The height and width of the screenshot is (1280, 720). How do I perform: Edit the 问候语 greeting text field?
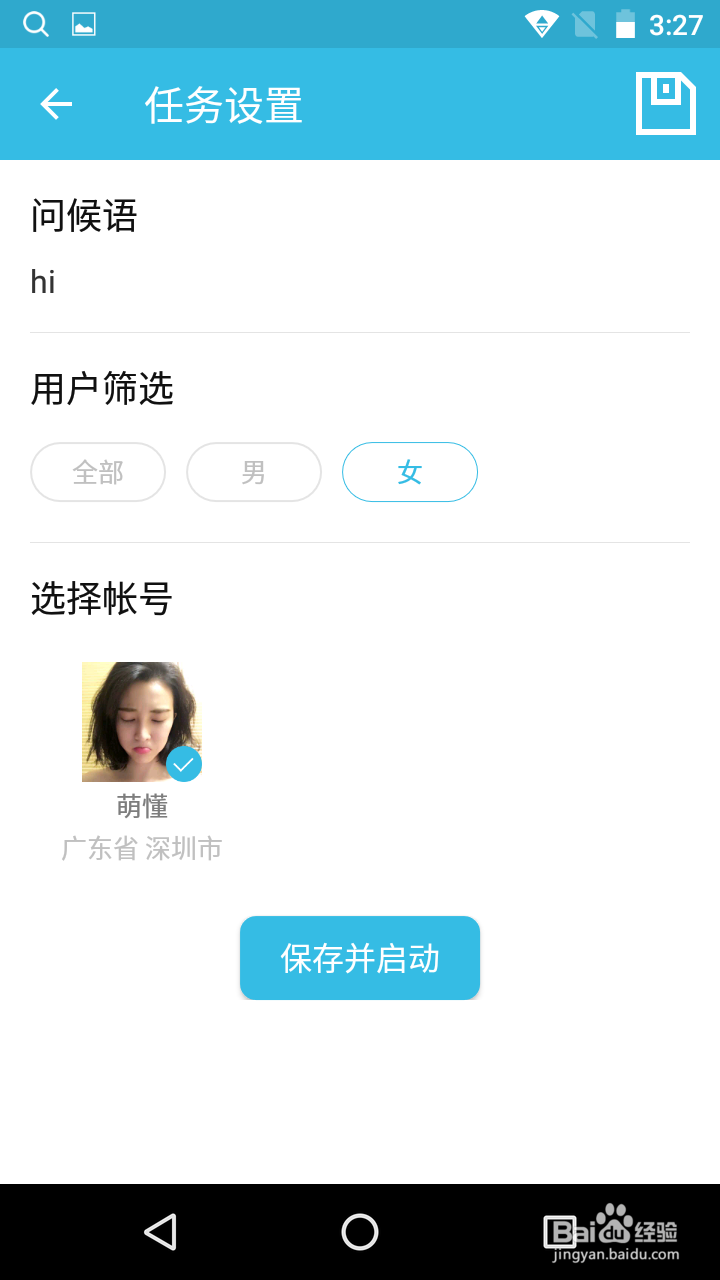(360, 282)
